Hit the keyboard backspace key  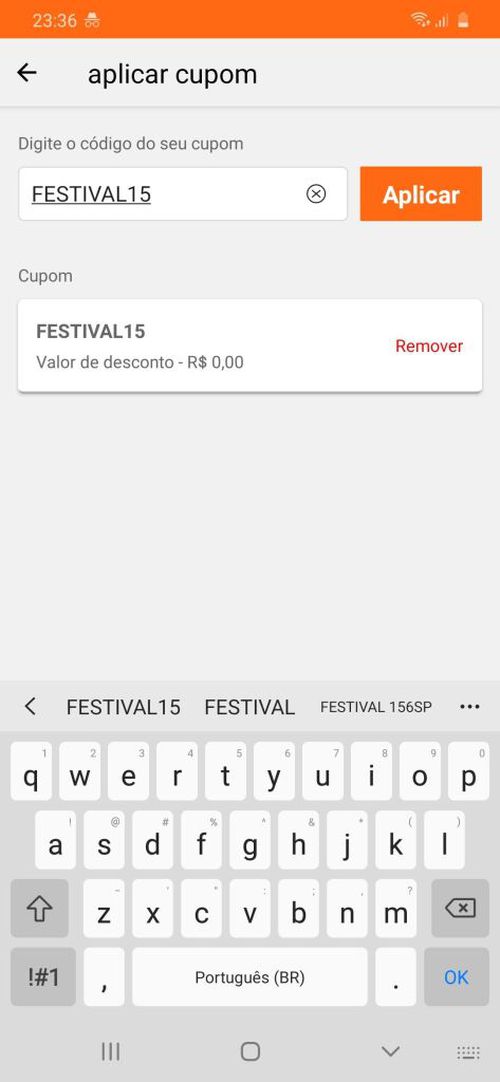(x=460, y=908)
